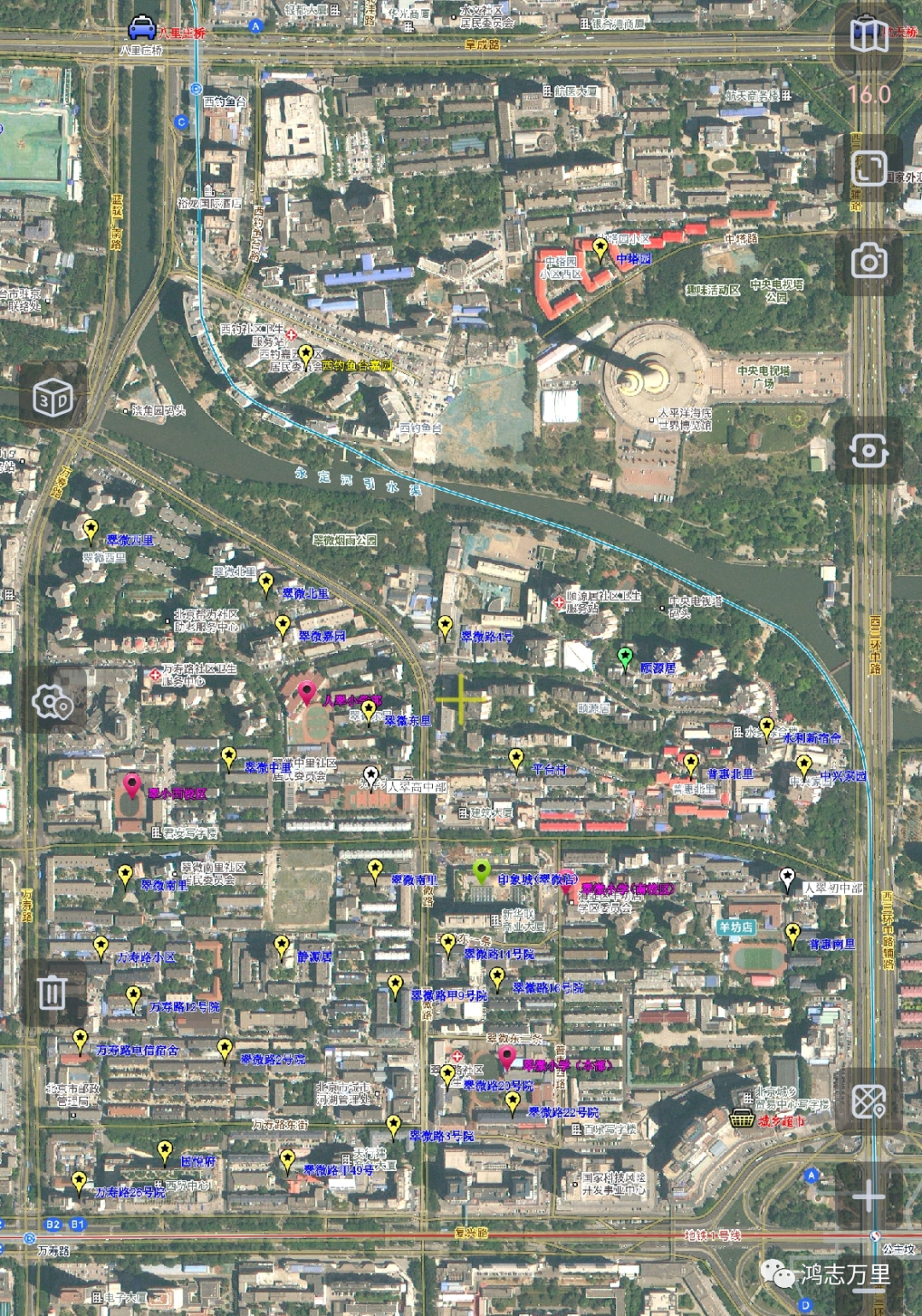The height and width of the screenshot is (1316, 922).
Task: Select the 翠微小学 (本部) pink marker
Action: (507, 1057)
